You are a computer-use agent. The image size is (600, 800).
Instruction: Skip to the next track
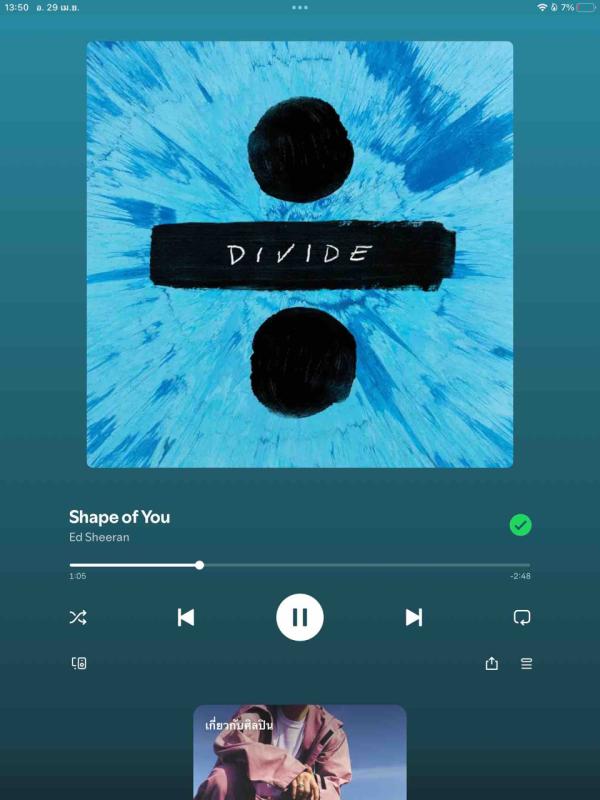pyautogui.click(x=414, y=617)
